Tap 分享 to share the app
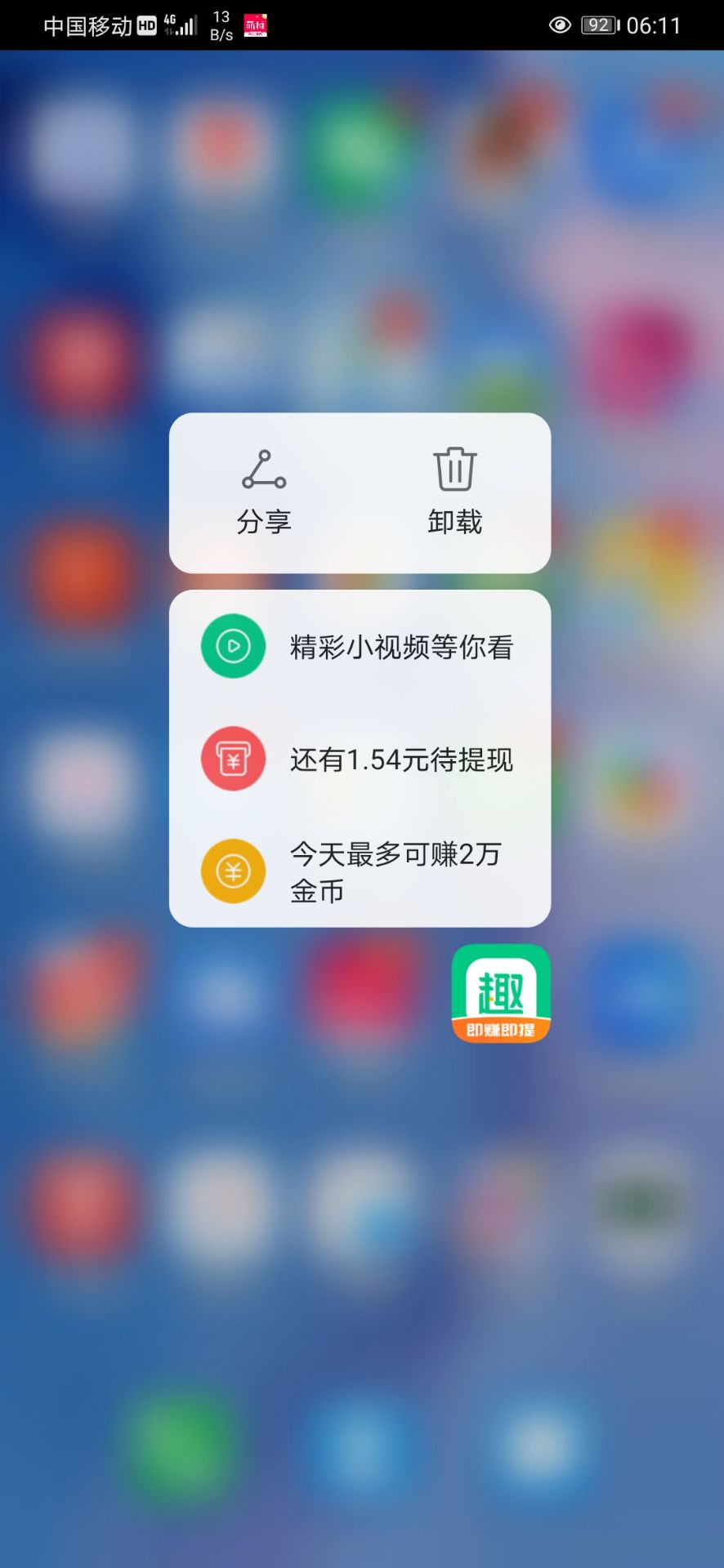This screenshot has width=724, height=1568. (x=264, y=492)
